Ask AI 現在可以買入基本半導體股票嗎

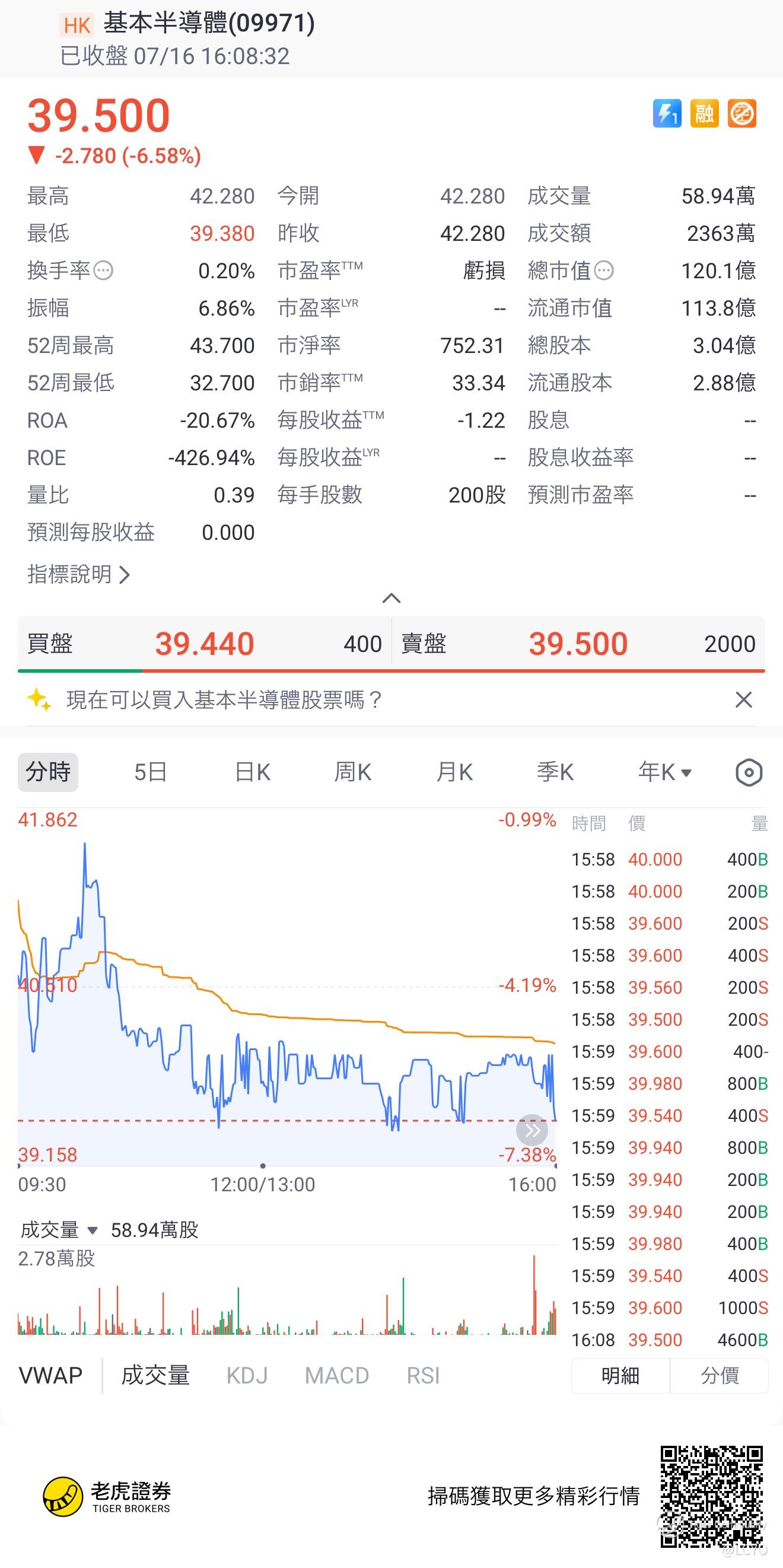(x=224, y=699)
